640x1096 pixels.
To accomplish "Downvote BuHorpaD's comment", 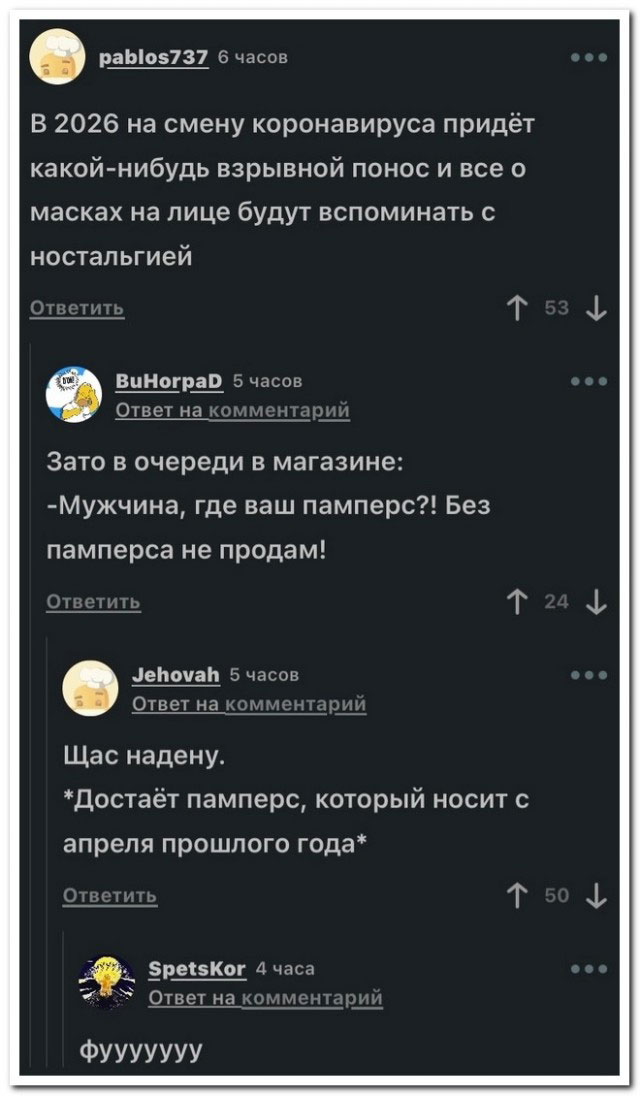I will coord(596,600).
